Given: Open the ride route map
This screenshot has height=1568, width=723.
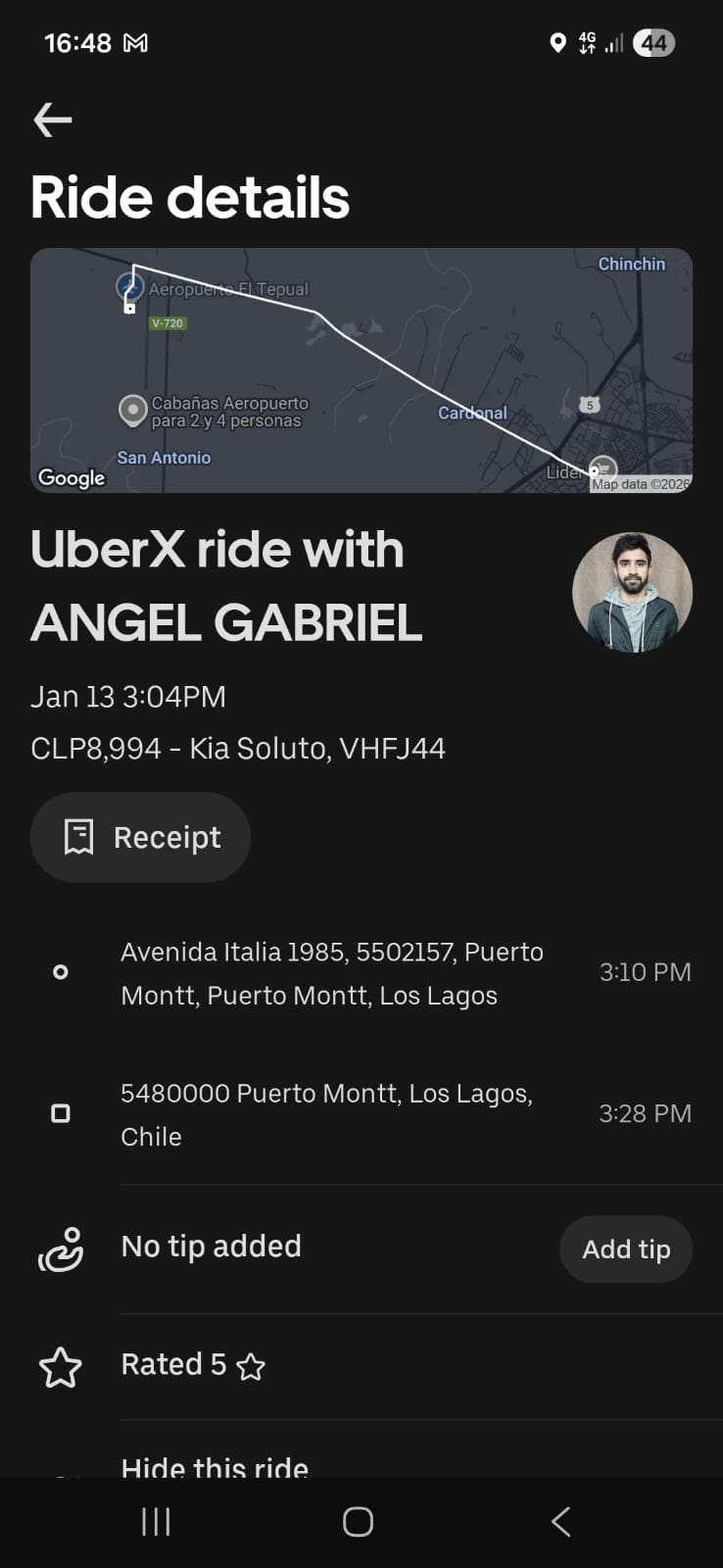Looking at the screenshot, I should click(361, 370).
